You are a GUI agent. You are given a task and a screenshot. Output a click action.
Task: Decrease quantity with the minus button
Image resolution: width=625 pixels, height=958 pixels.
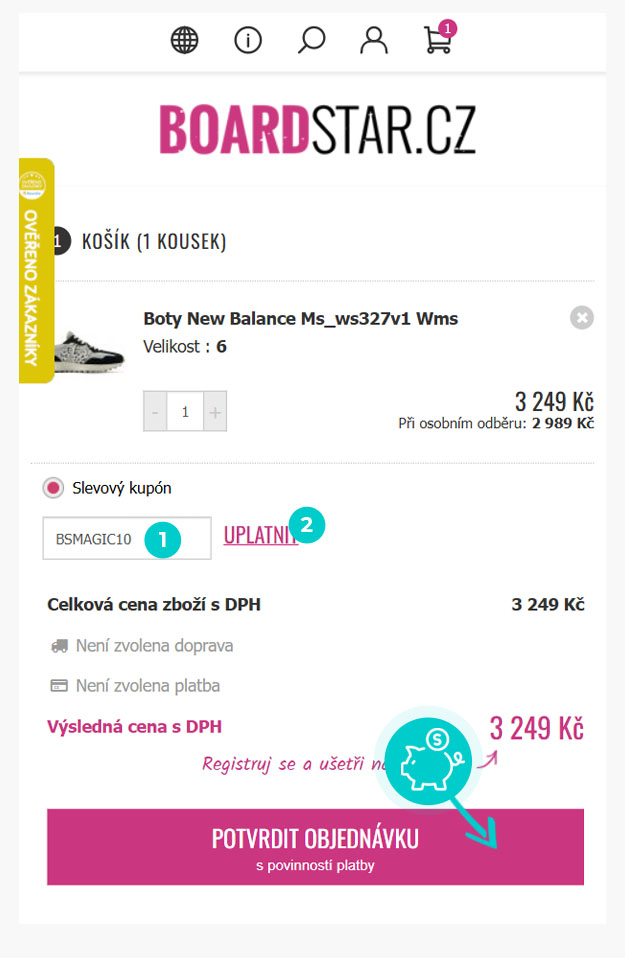(x=155, y=412)
